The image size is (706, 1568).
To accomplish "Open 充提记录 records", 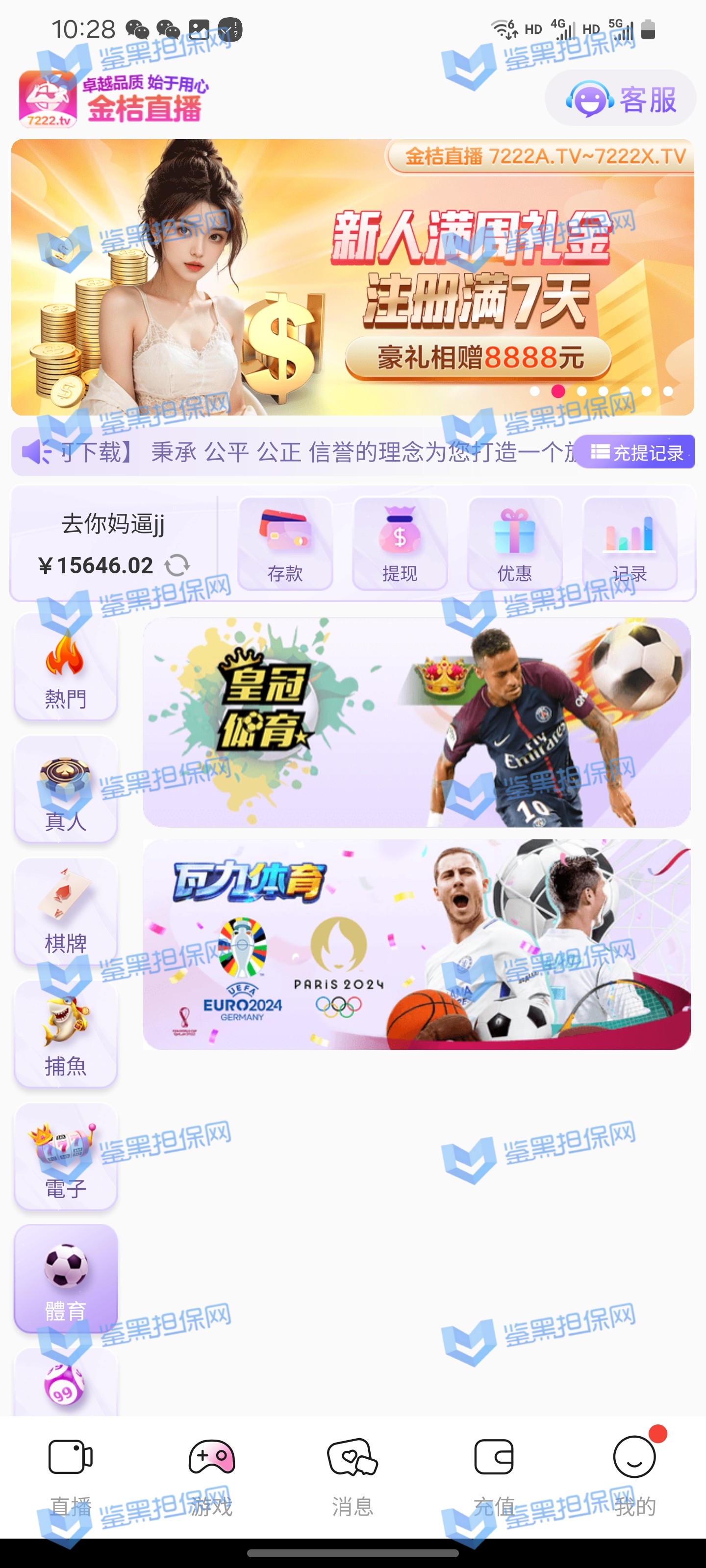I will (x=635, y=452).
